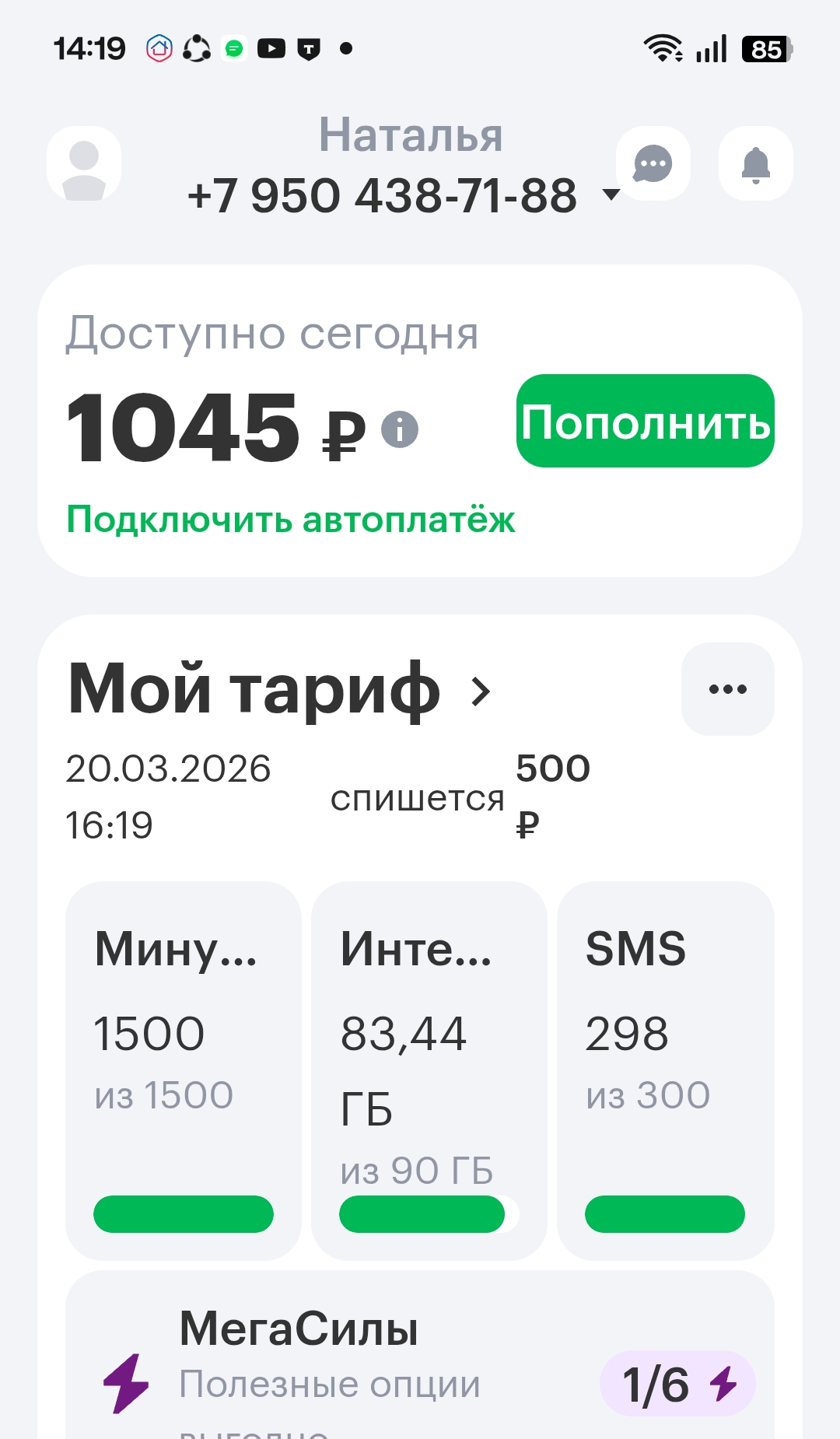The width and height of the screenshot is (840, 1439).
Task: Open the tariff three-dot menu
Action: tap(728, 689)
